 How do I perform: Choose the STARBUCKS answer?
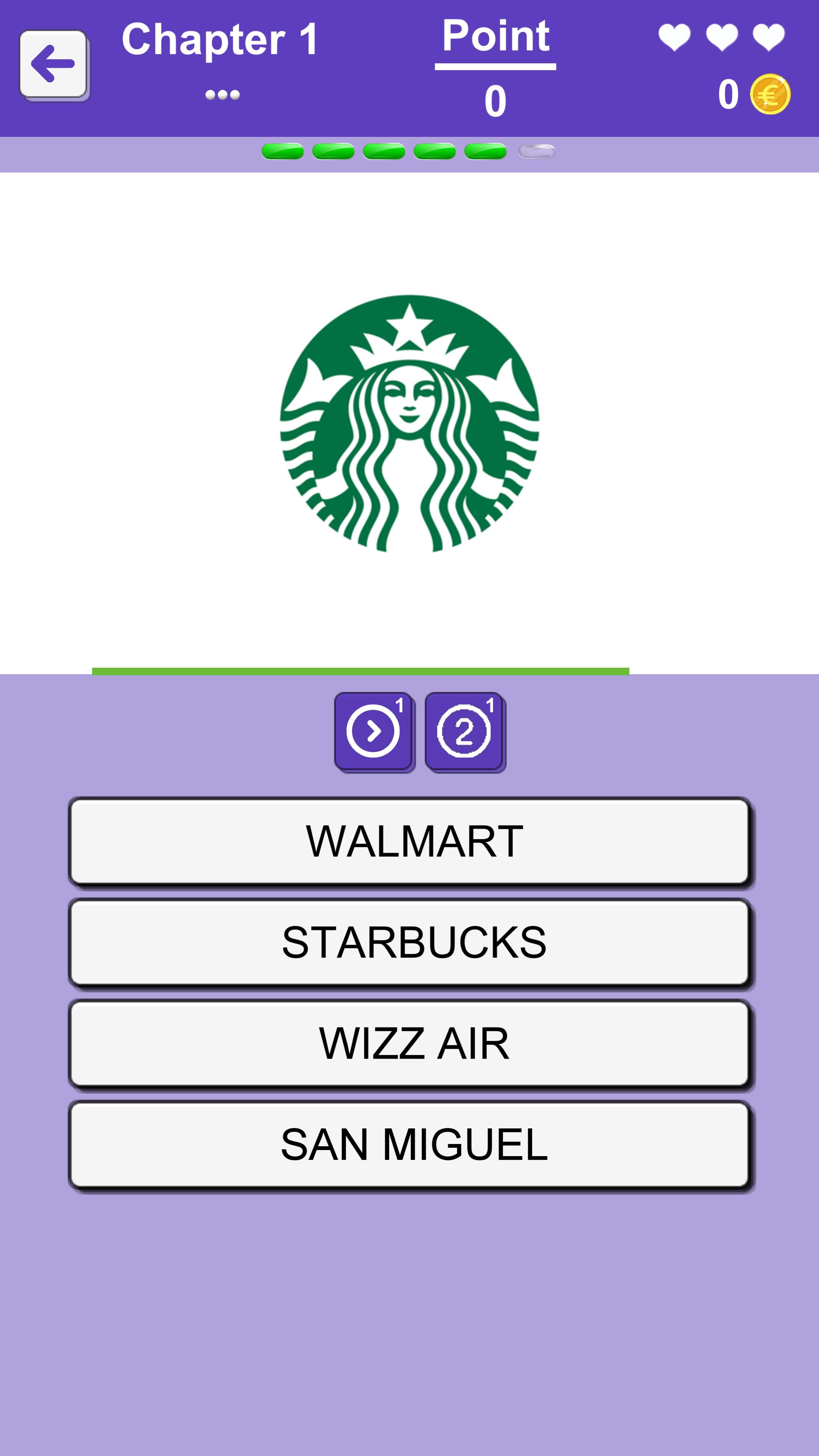pos(410,941)
